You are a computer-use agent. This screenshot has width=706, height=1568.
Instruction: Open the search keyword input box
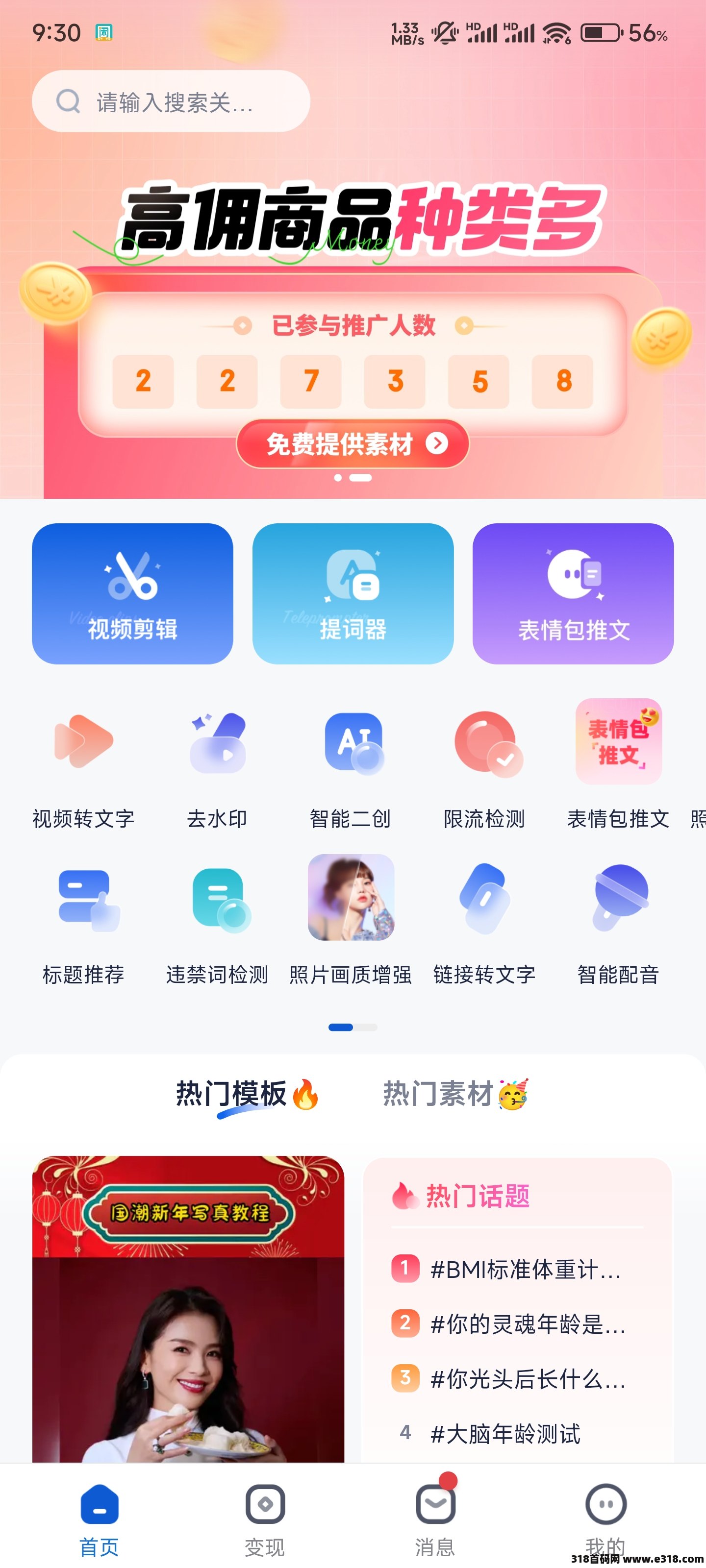(171, 101)
